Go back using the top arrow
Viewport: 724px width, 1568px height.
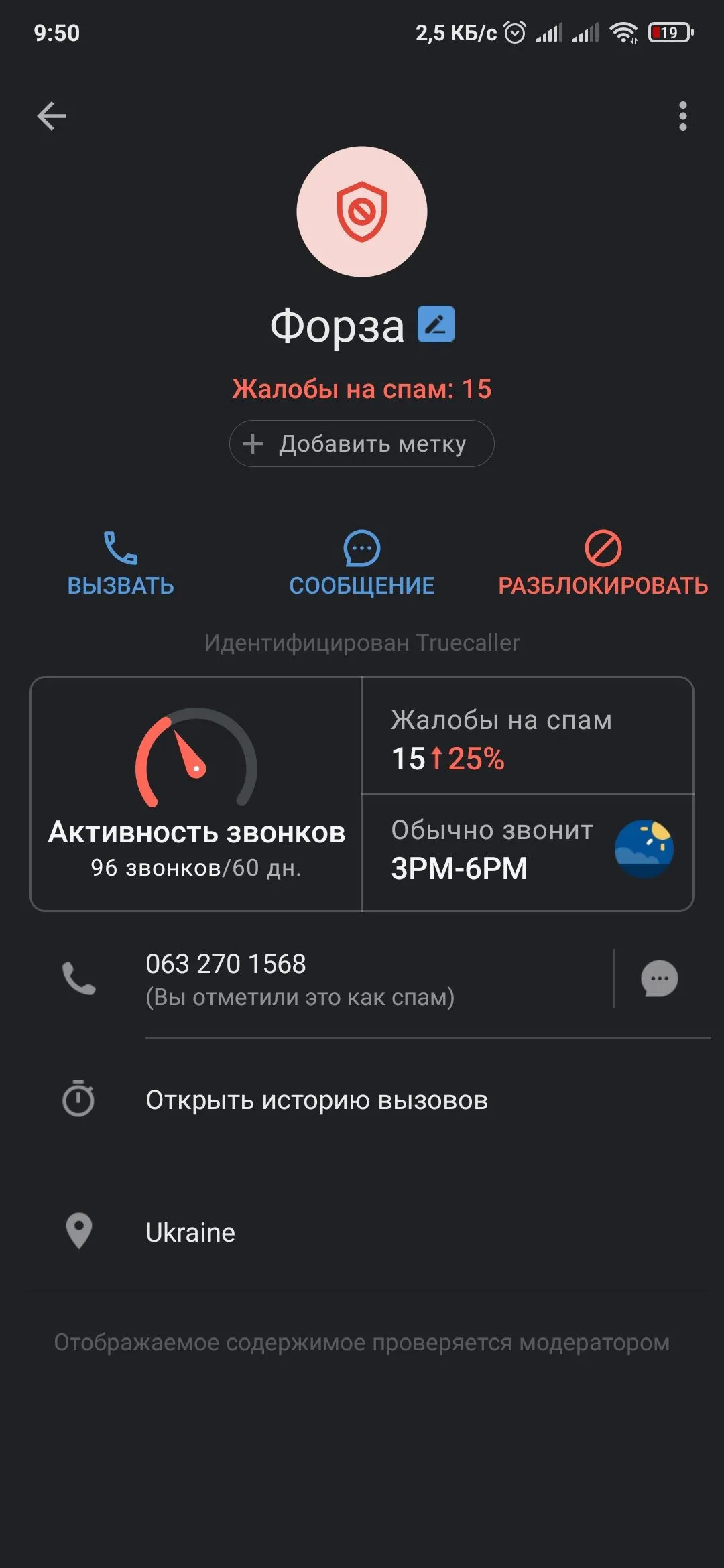click(x=52, y=116)
